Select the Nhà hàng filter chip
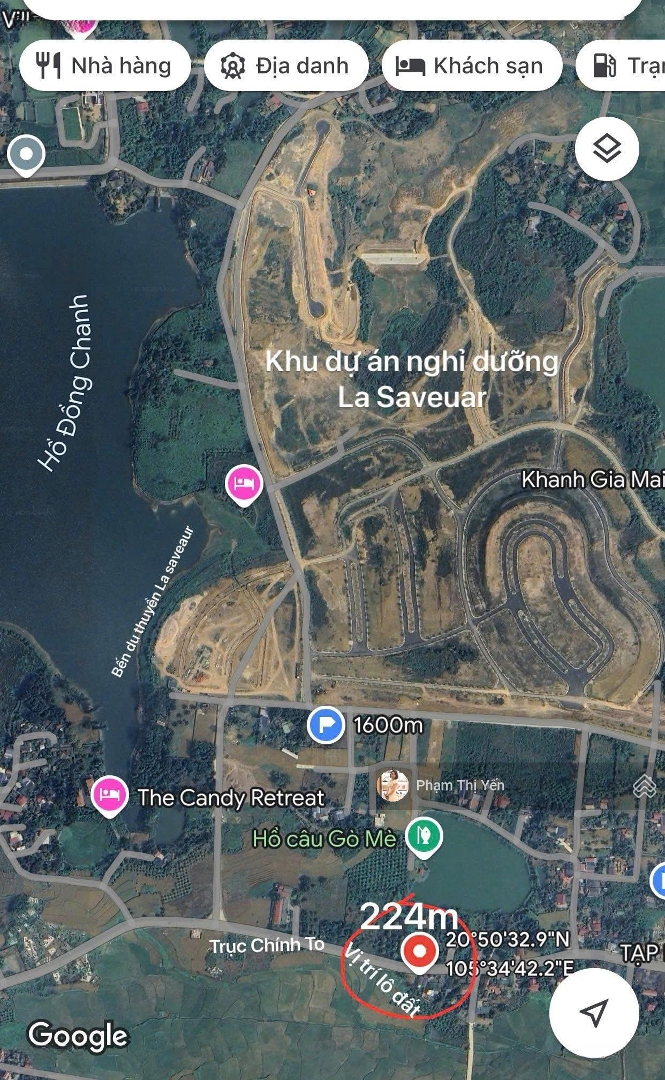 click(104, 67)
